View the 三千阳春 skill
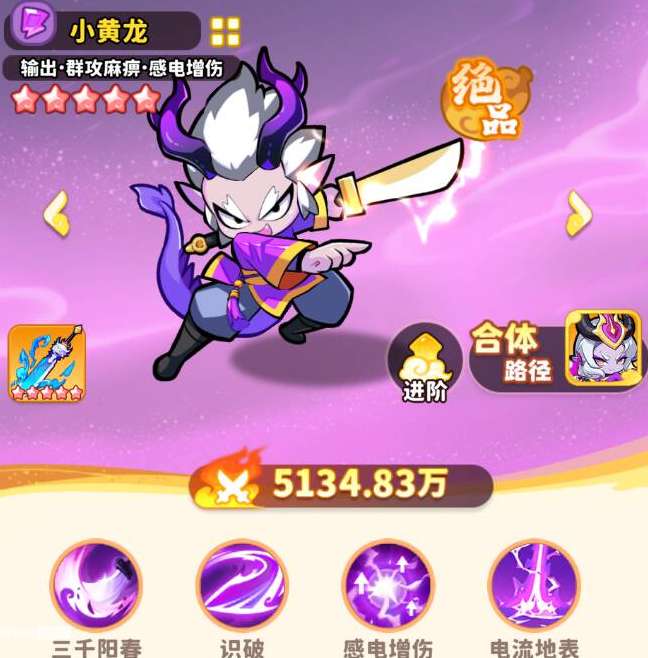The image size is (648, 658). pyautogui.click(x=96, y=584)
